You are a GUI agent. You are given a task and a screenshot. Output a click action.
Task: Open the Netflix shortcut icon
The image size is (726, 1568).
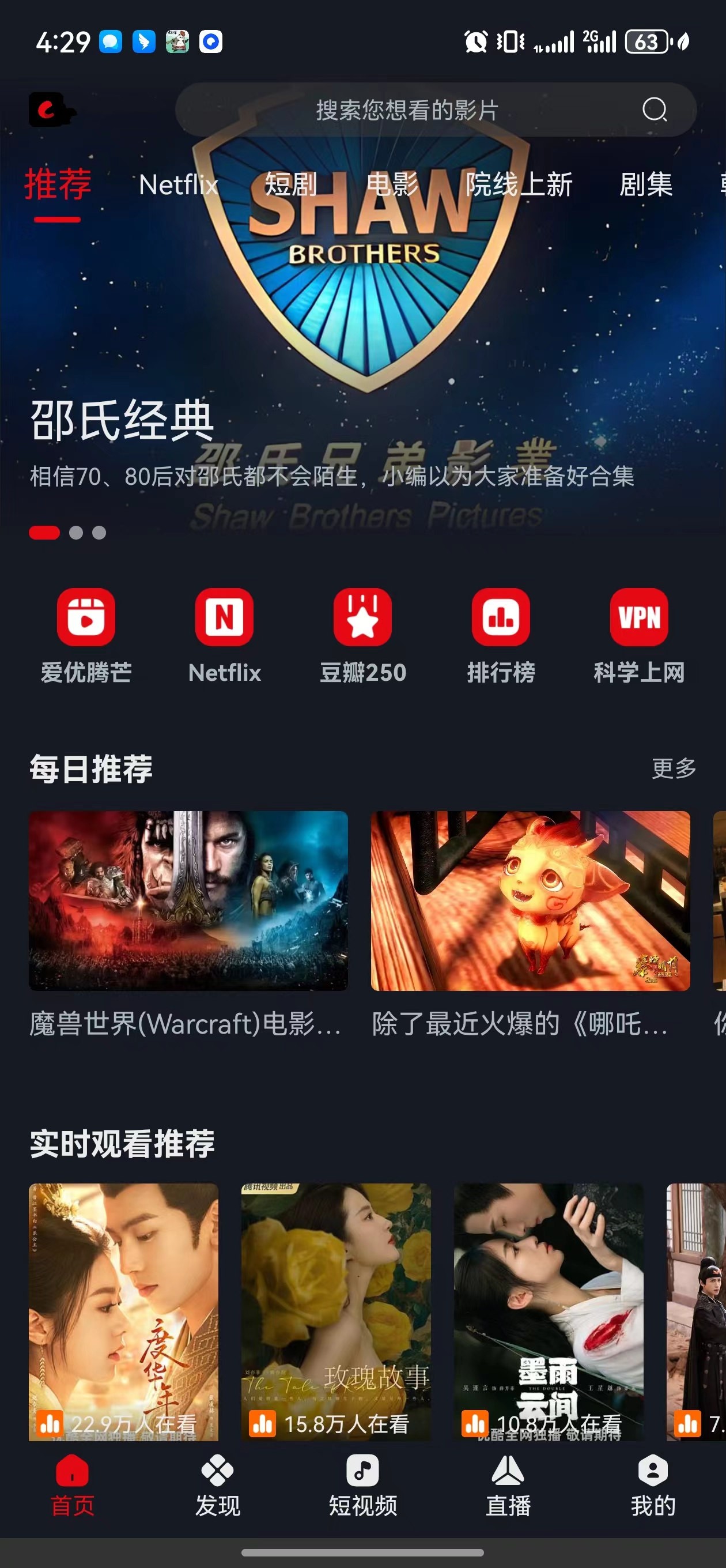[x=225, y=636]
